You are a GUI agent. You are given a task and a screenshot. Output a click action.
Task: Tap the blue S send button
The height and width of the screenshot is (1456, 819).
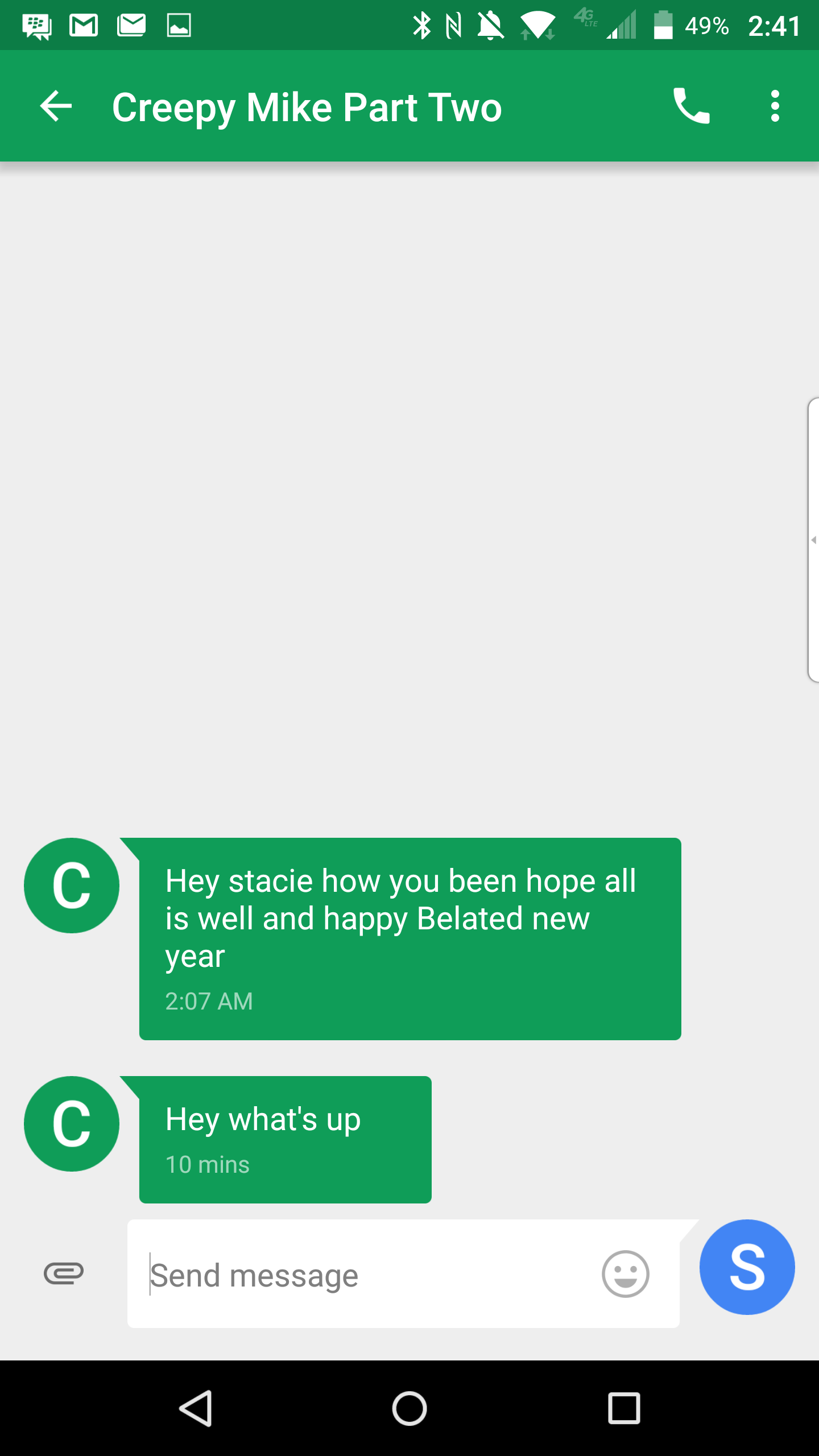tap(747, 1267)
